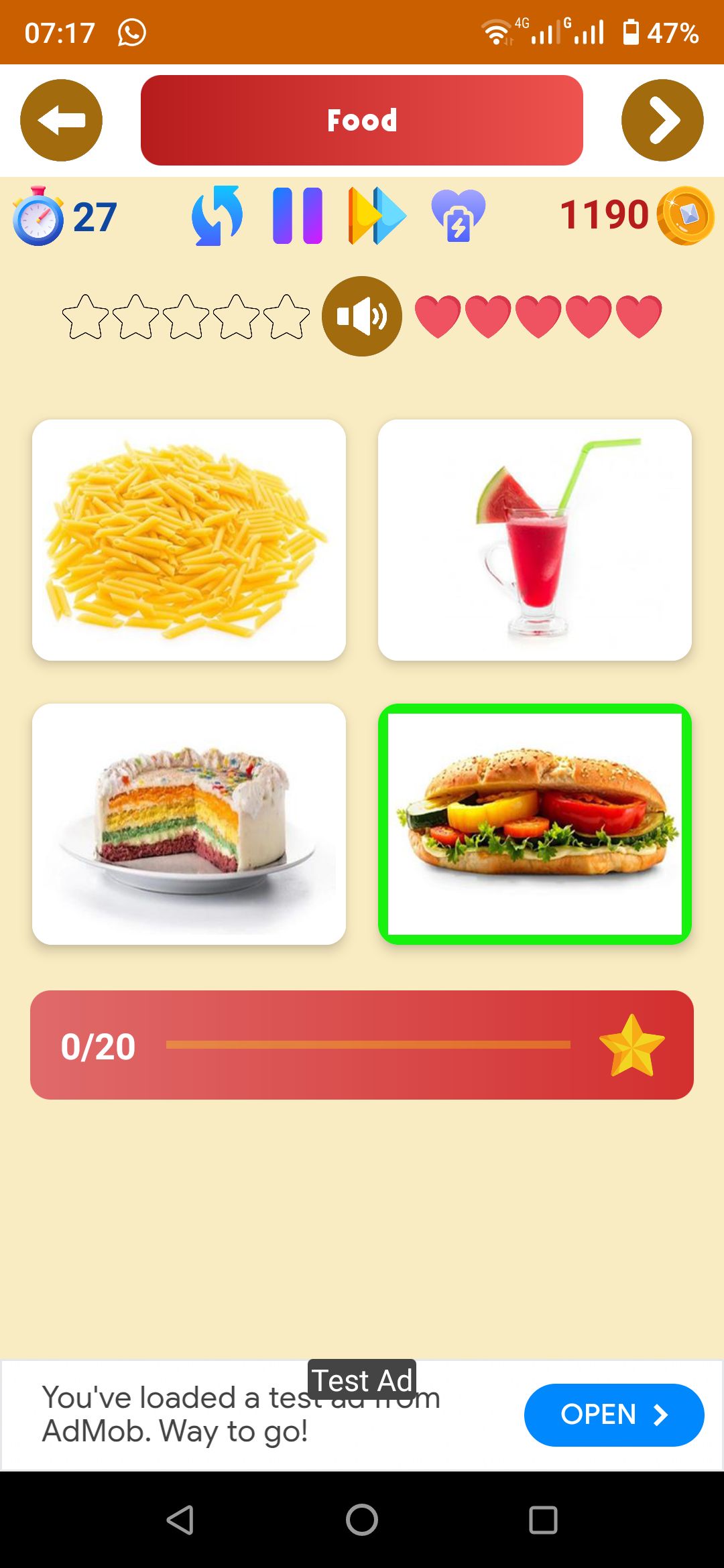The height and width of the screenshot is (1568, 724).
Task: Select the penne pasta picture
Action: (189, 540)
